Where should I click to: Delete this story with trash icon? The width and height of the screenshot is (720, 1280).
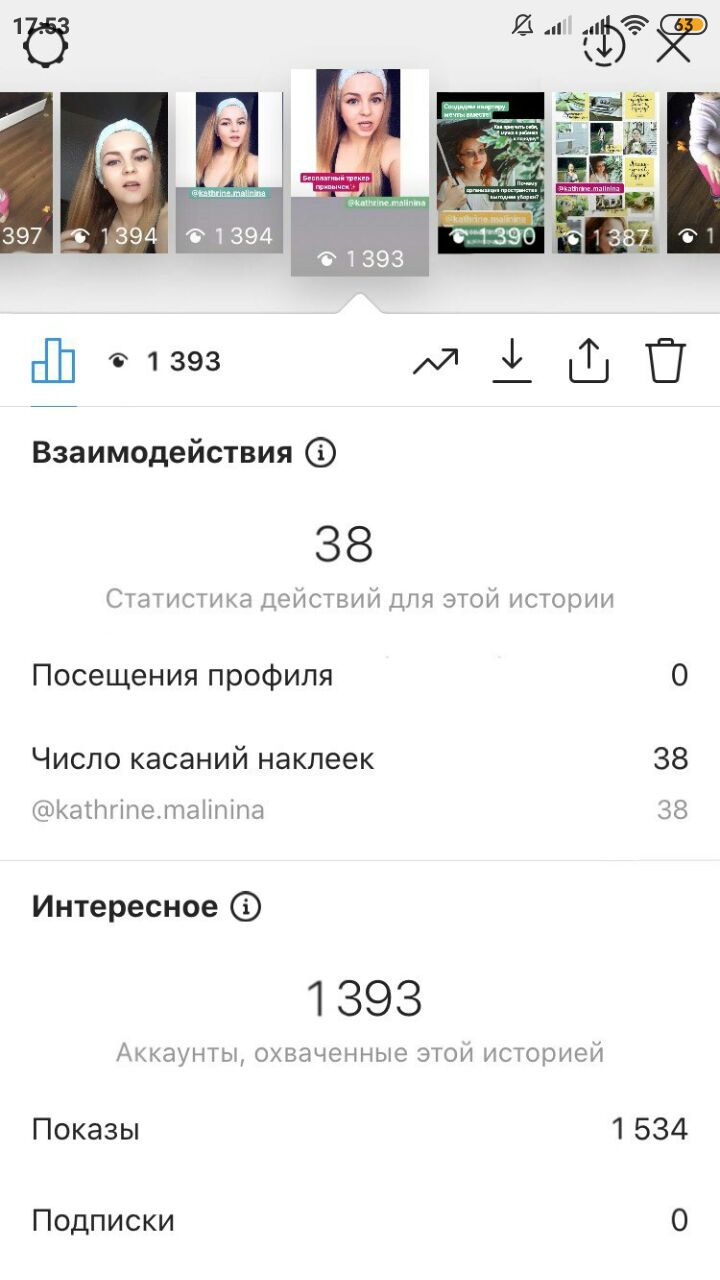[665, 361]
